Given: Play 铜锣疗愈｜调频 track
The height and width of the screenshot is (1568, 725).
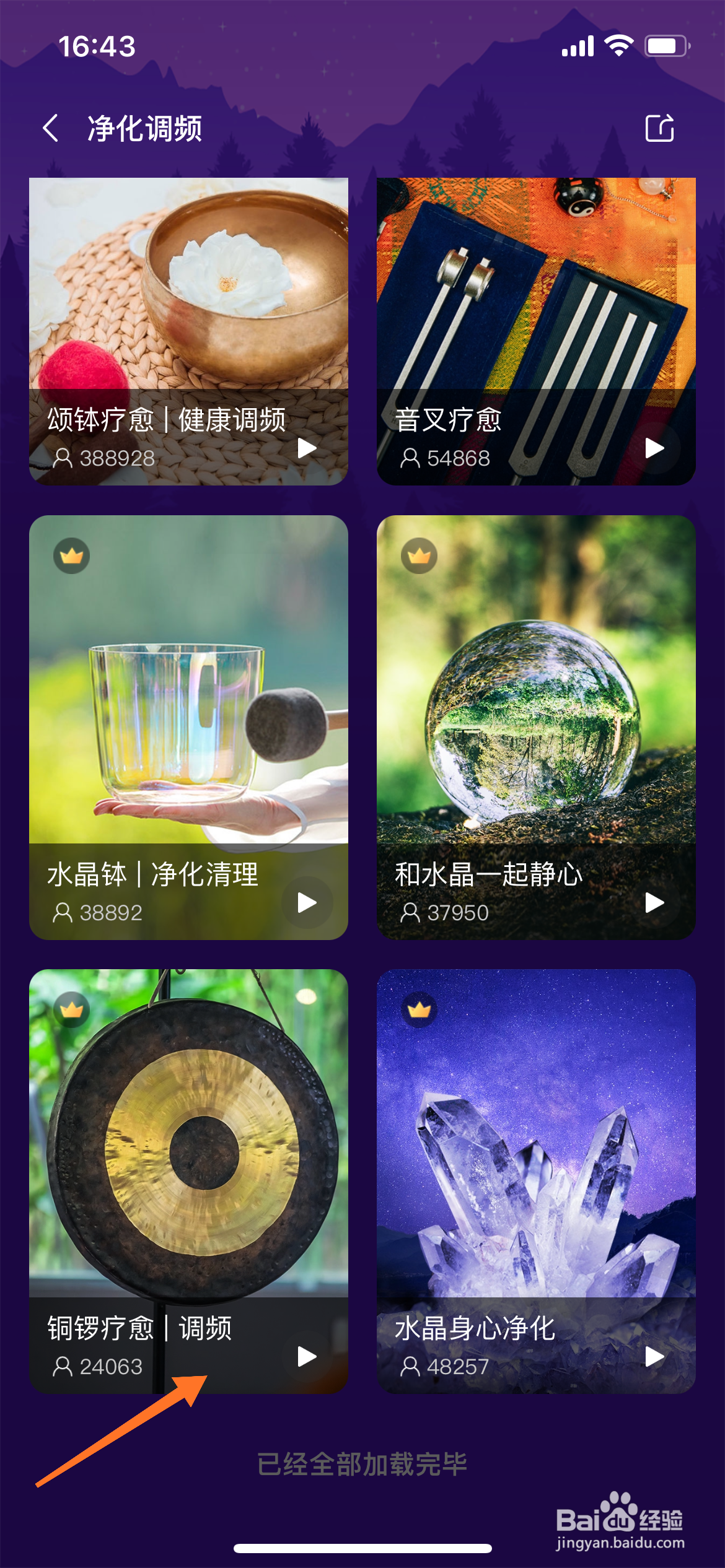Looking at the screenshot, I should 307,1356.
